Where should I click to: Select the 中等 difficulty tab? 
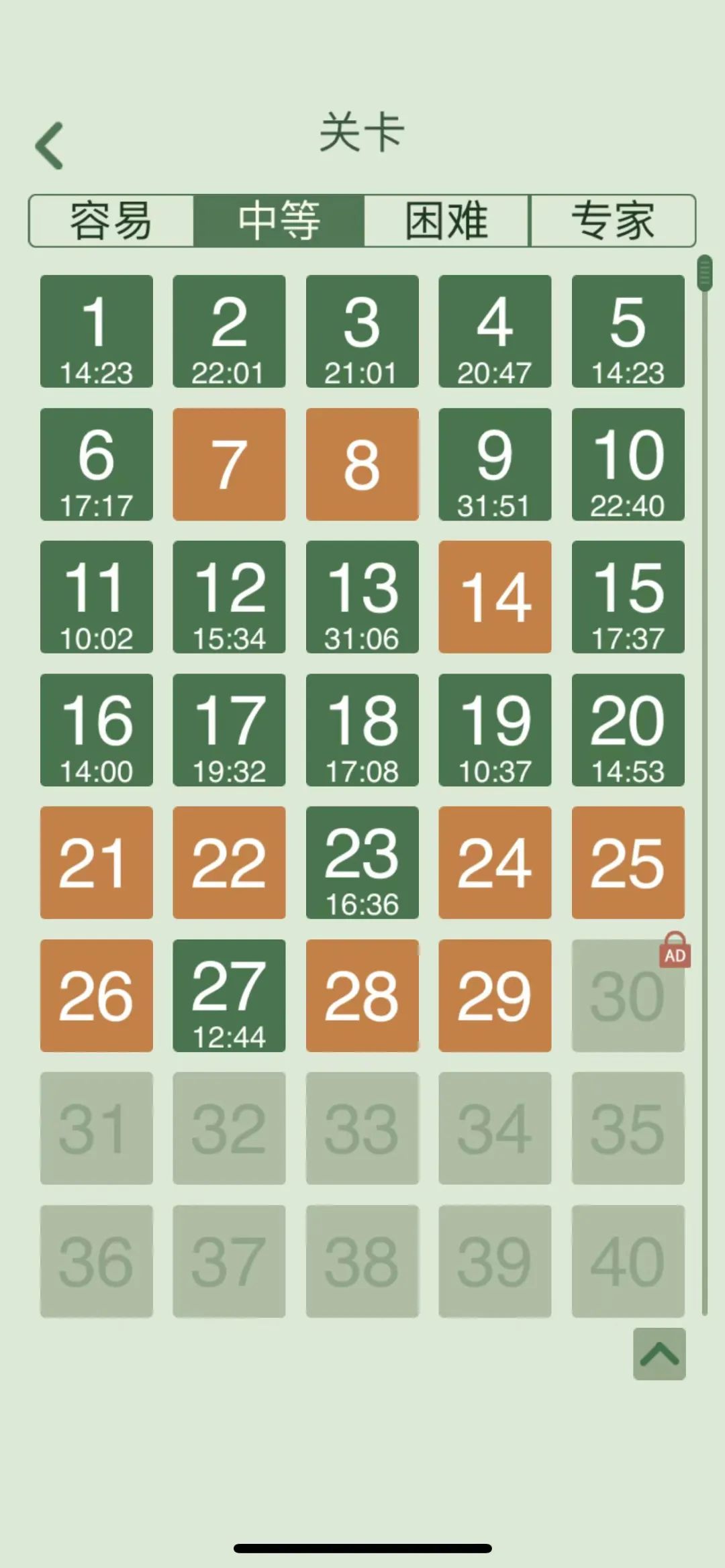(x=279, y=221)
